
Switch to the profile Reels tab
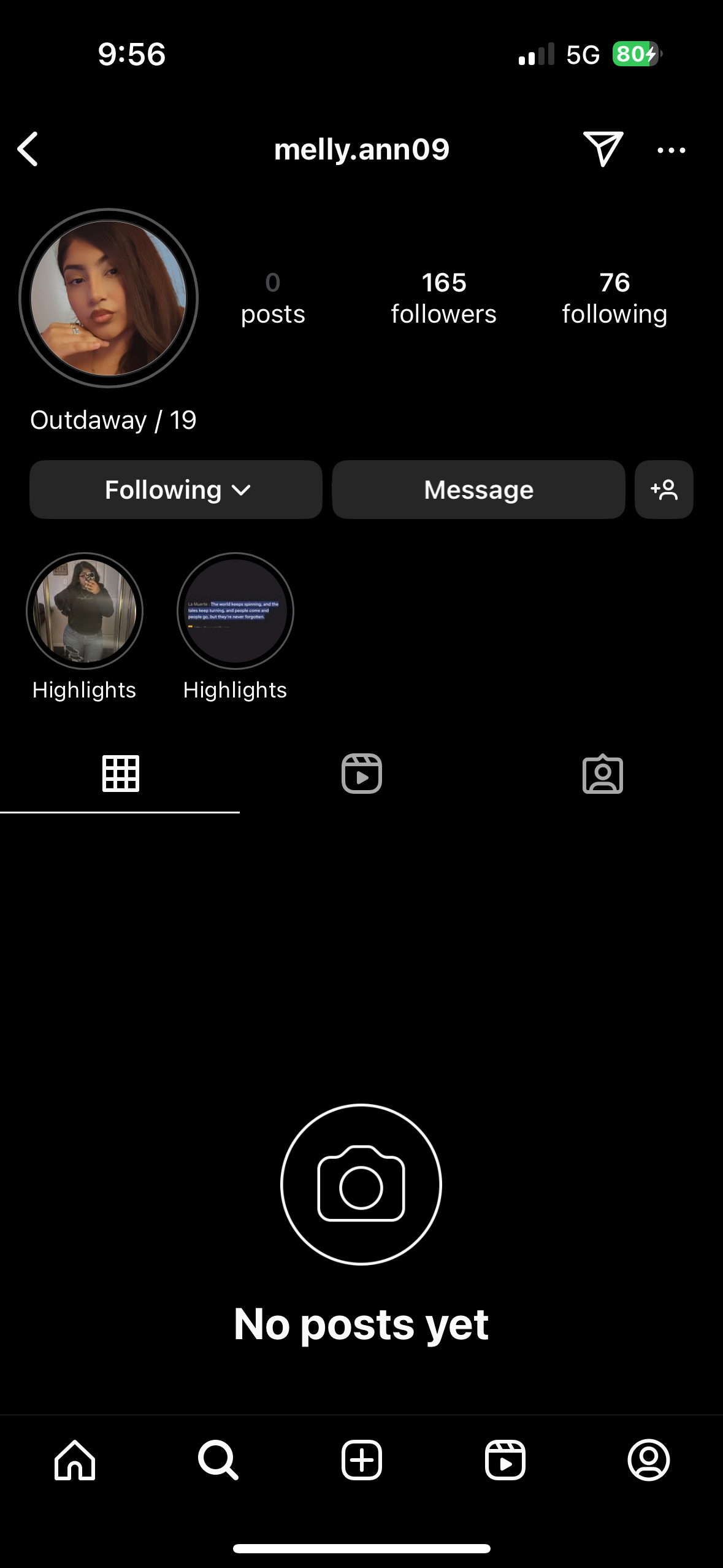click(x=362, y=774)
